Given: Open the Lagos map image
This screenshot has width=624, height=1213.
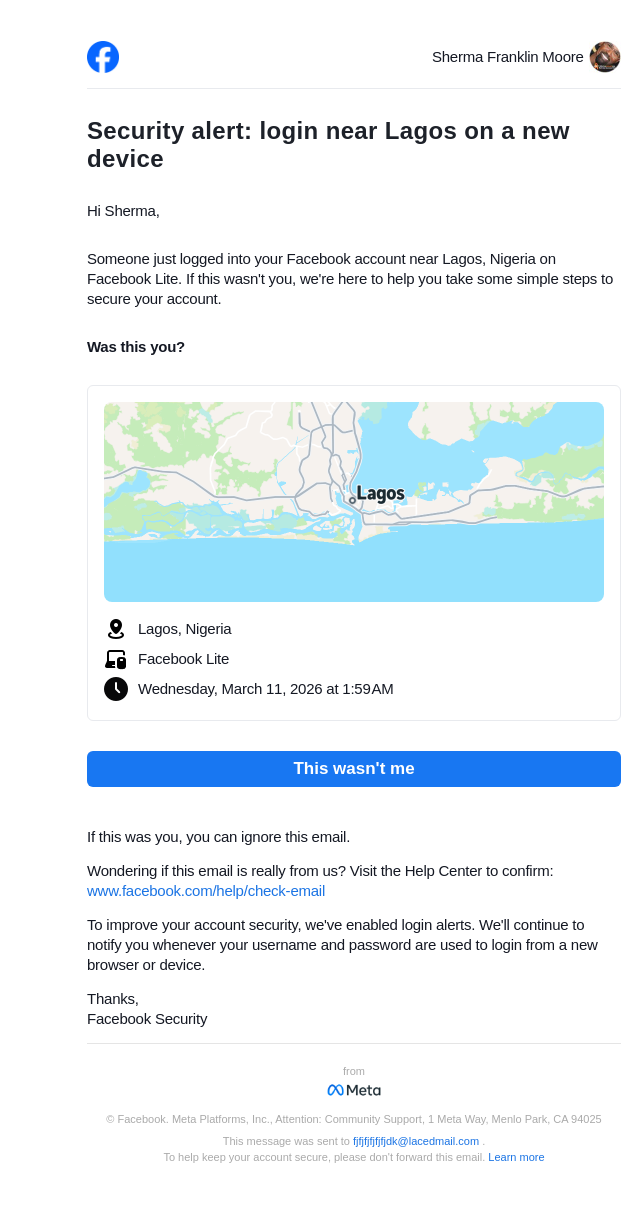Looking at the screenshot, I should [x=353, y=501].
